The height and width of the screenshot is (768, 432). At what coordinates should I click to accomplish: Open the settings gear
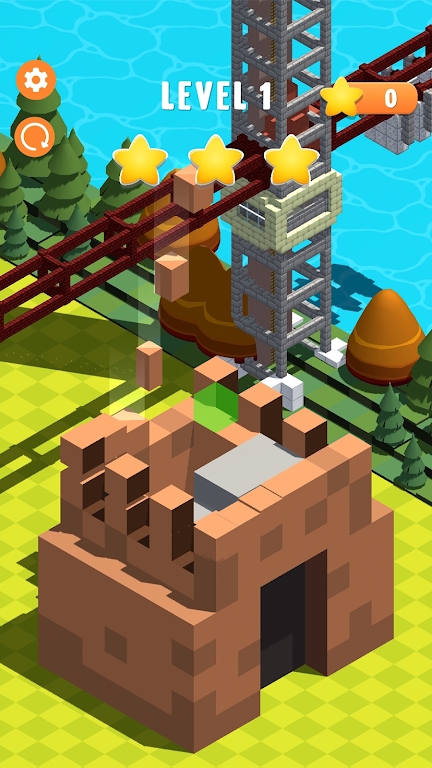(x=36, y=80)
